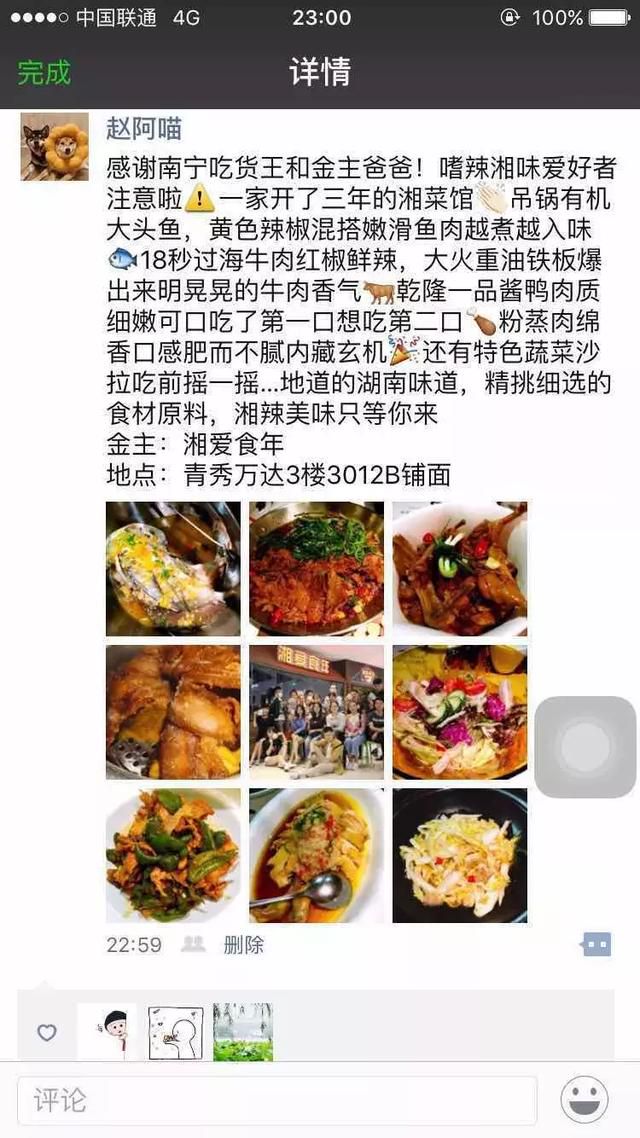Open the emoji smiley picker
Screen dimensions: 640x1138
click(584, 1100)
